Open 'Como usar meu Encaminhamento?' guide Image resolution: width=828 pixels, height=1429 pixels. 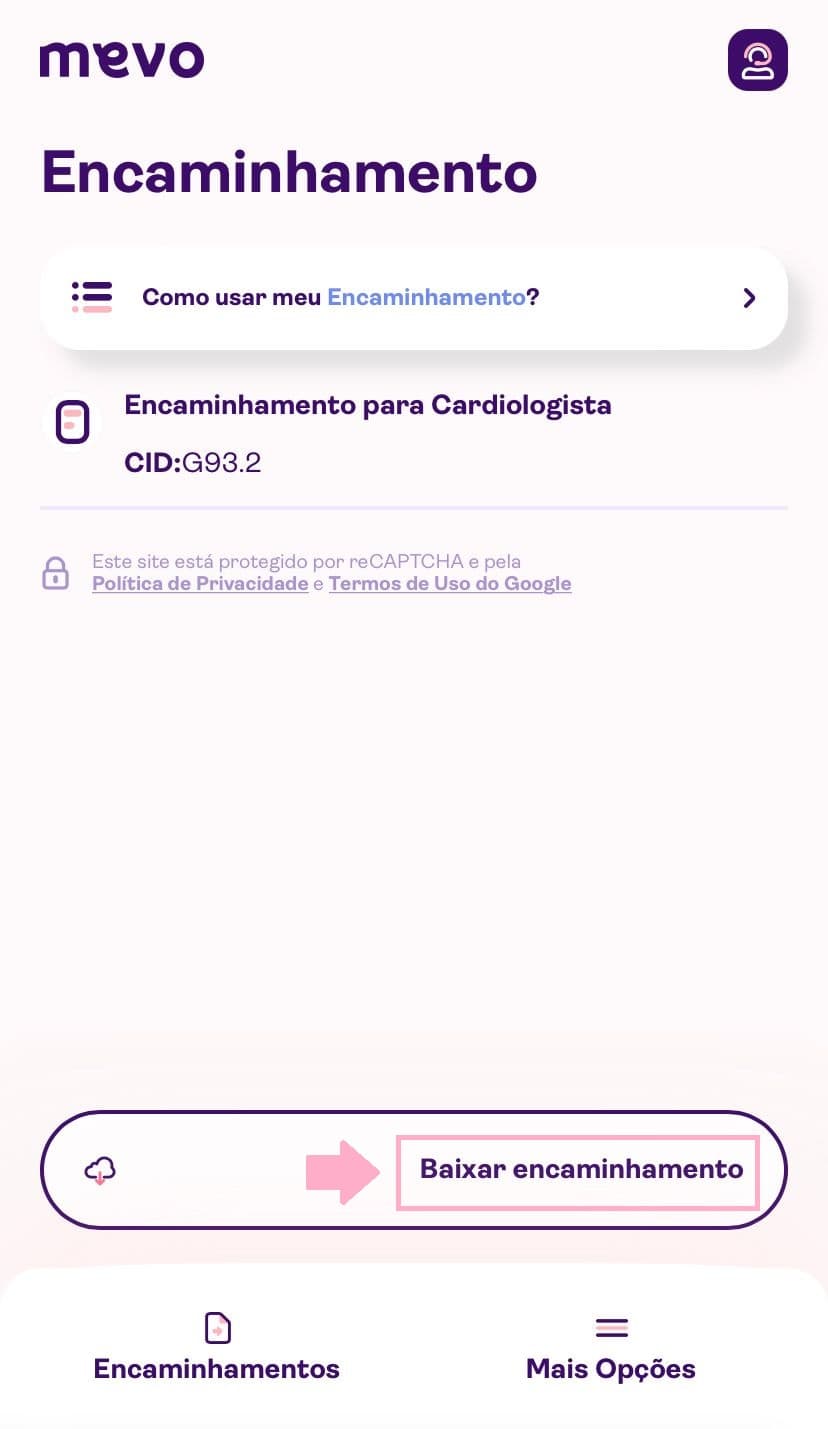413,298
